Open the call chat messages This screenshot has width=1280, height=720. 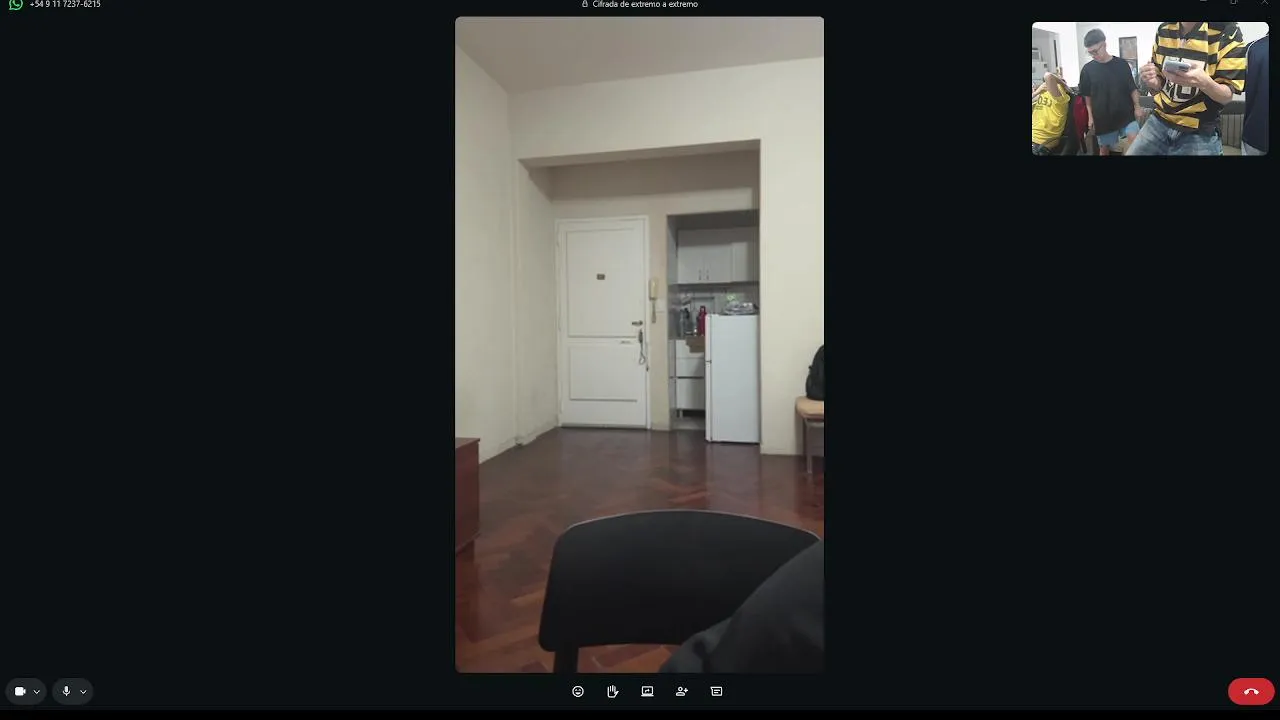click(x=716, y=691)
